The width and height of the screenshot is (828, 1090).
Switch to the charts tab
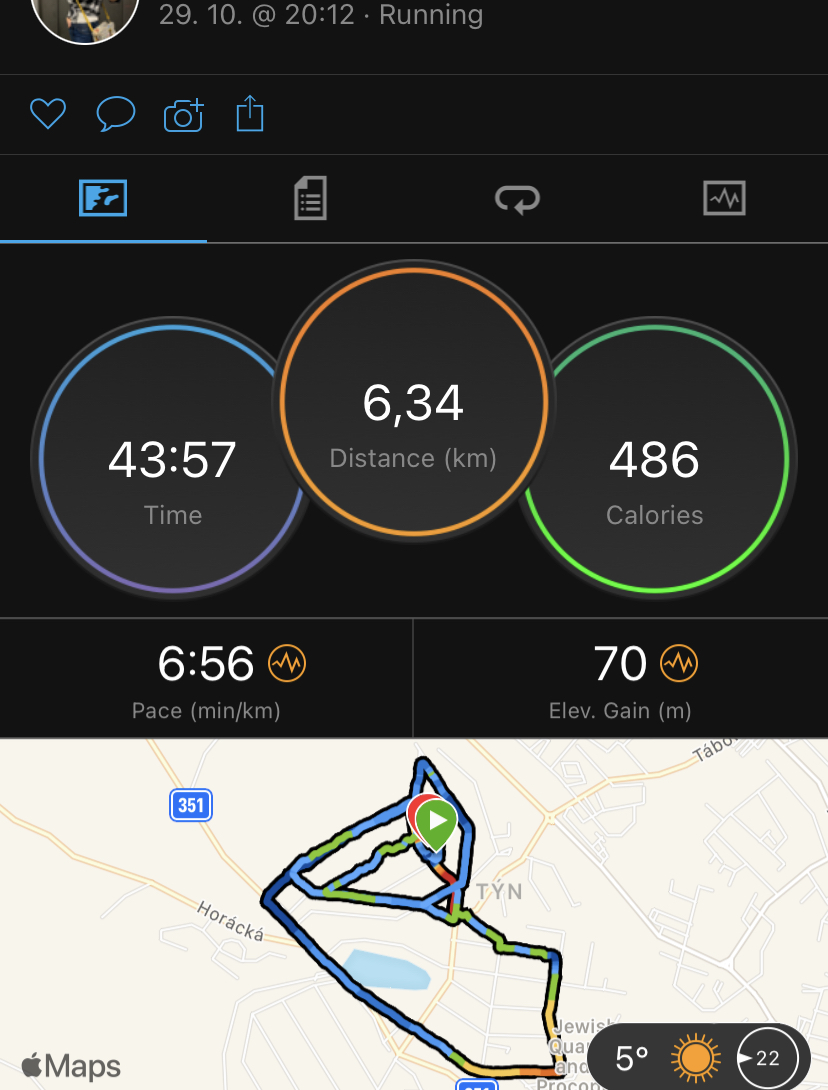pyautogui.click(x=724, y=198)
